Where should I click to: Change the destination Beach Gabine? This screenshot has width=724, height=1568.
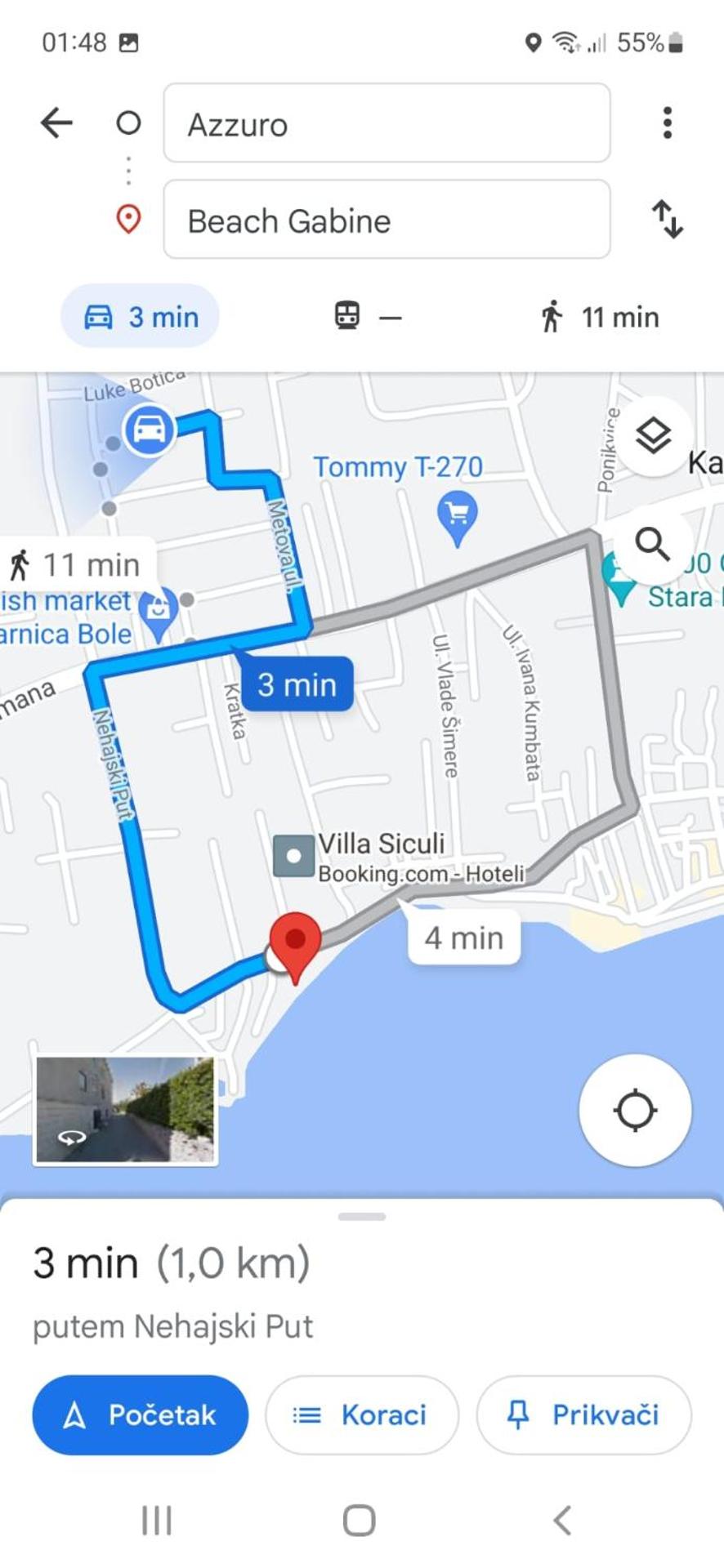coord(387,220)
